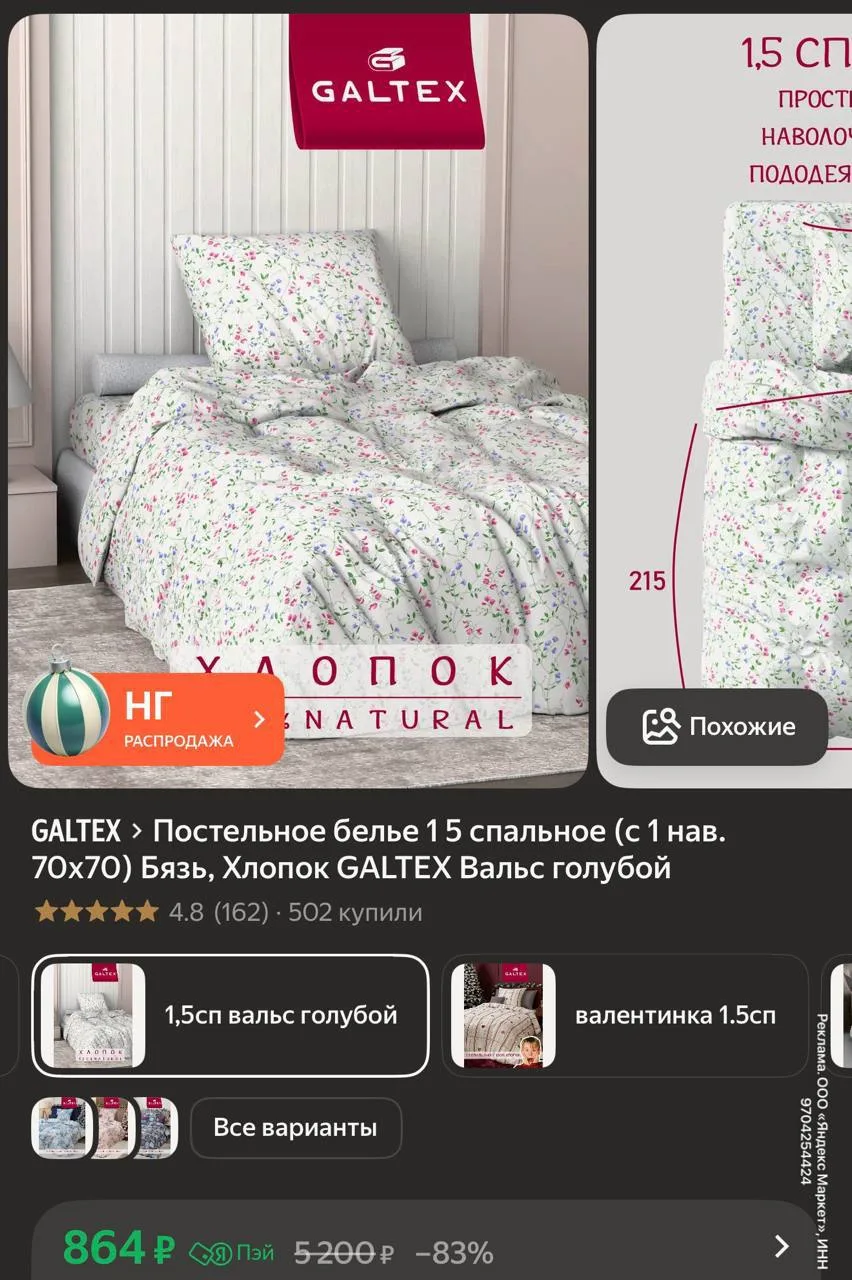The image size is (852, 1280).
Task: Tap the Похожие similar items button
Action: (x=718, y=727)
